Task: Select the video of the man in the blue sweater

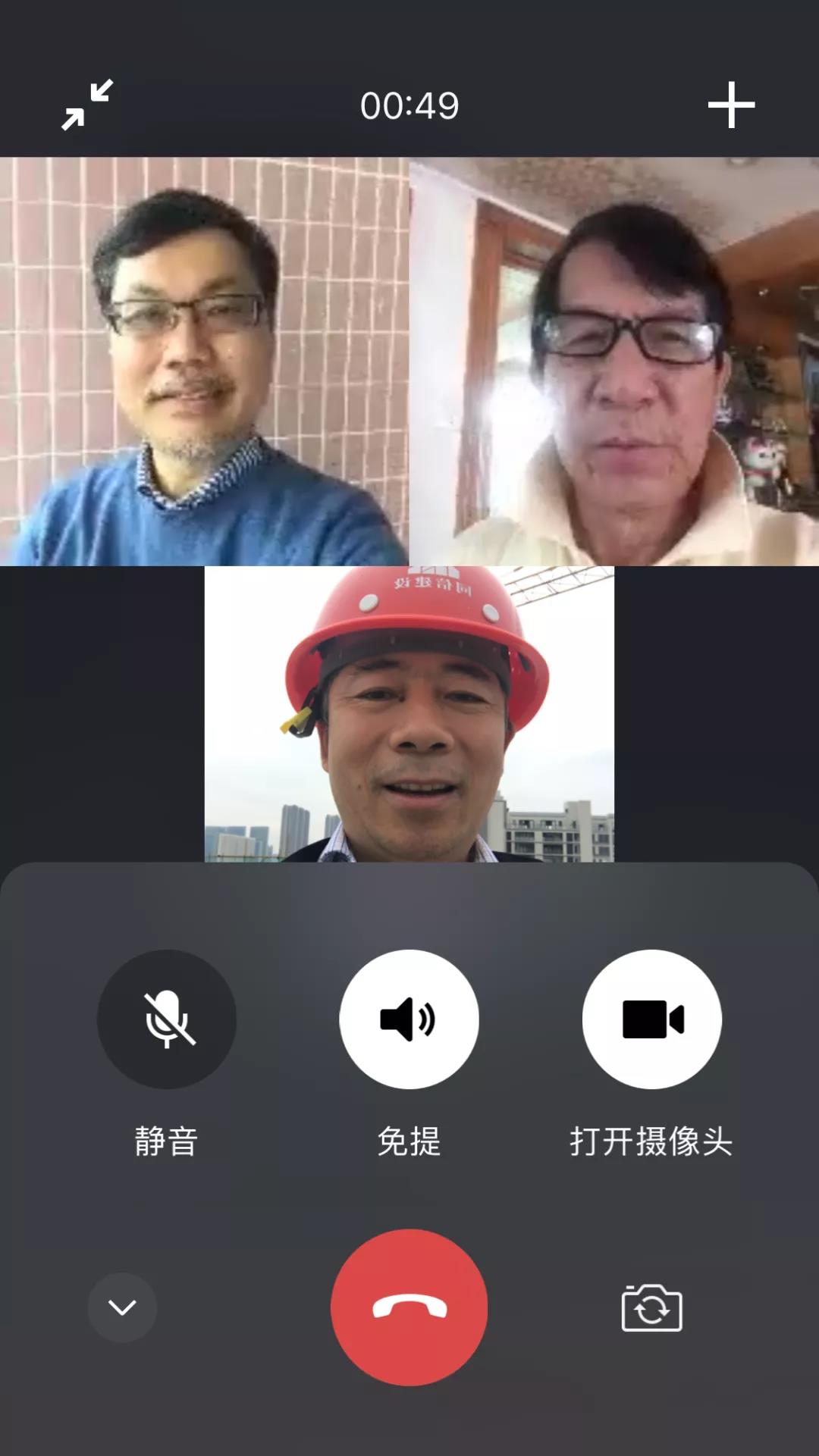Action: (x=205, y=362)
